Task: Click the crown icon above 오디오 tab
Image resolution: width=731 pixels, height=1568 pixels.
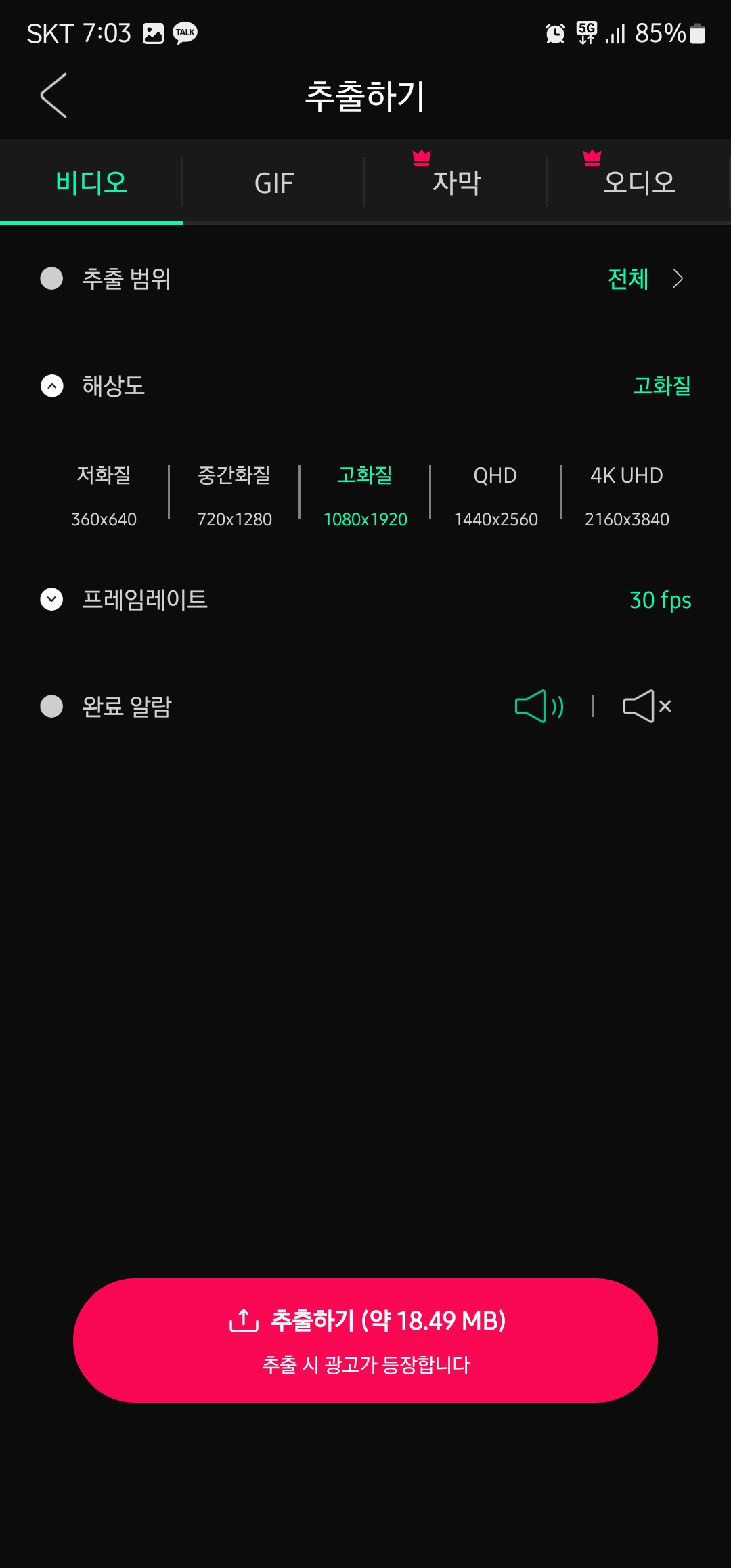Action: point(592,156)
